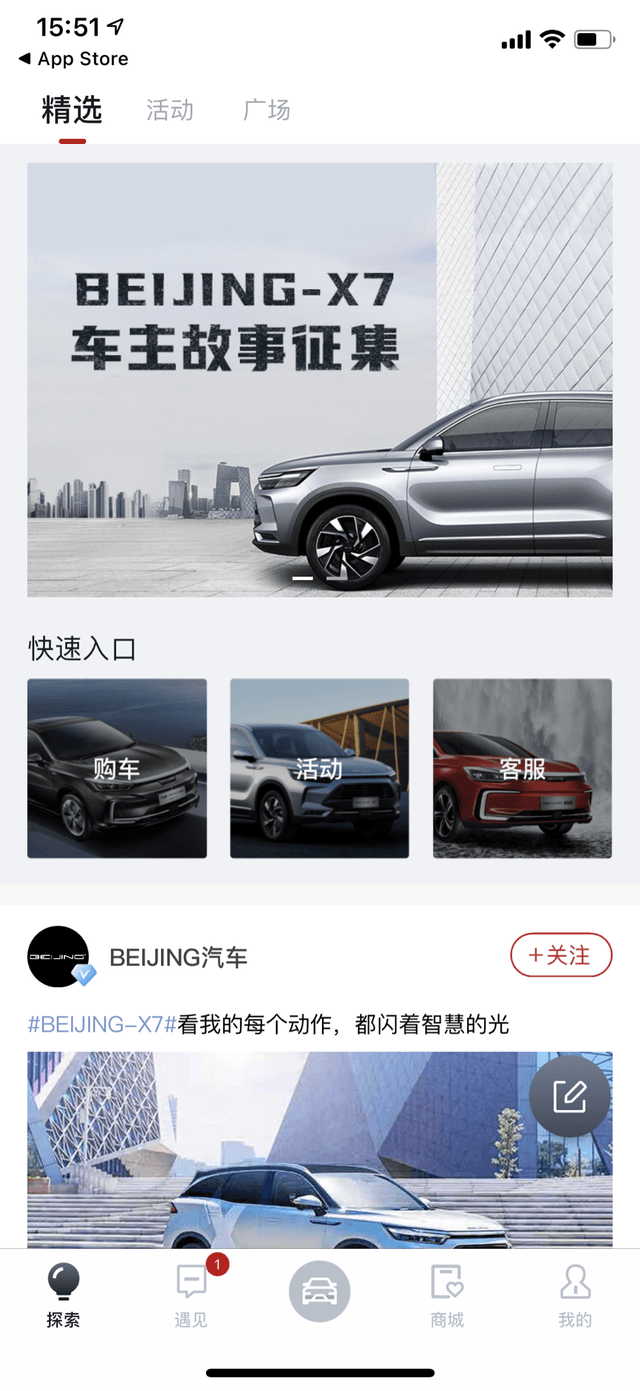
Task: Select the 精选 top tab
Action: [72, 110]
